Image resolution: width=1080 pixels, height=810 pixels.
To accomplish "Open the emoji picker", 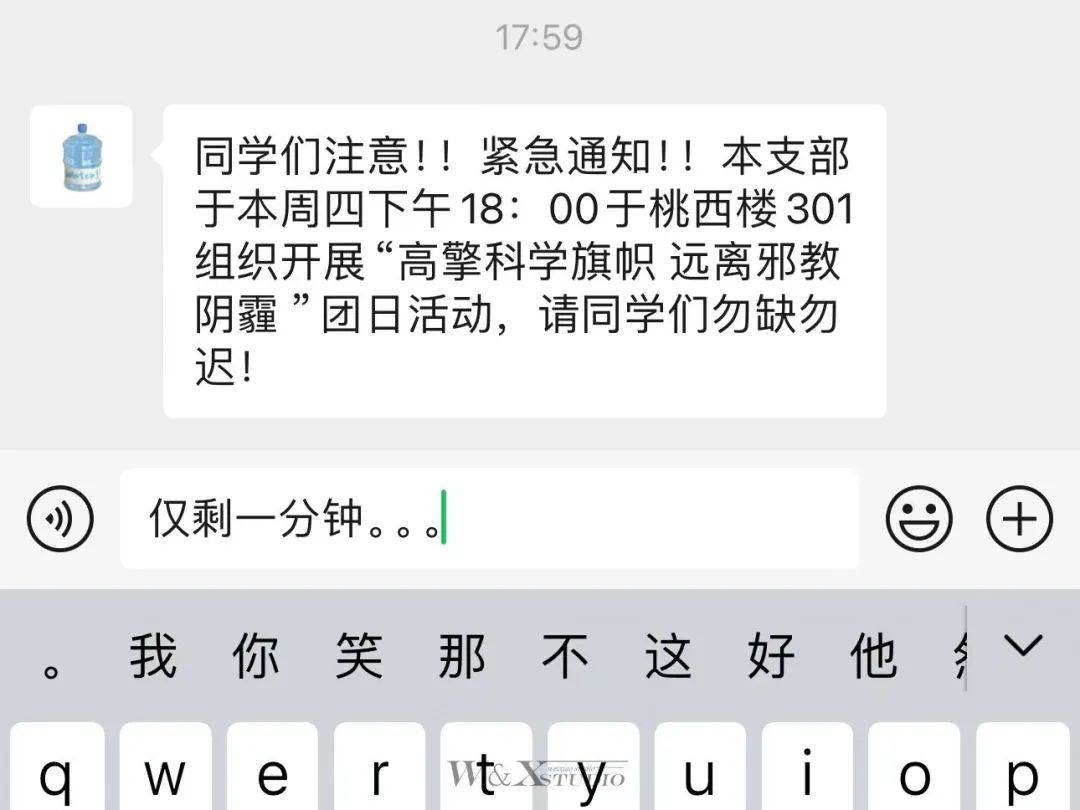I will click(x=919, y=519).
